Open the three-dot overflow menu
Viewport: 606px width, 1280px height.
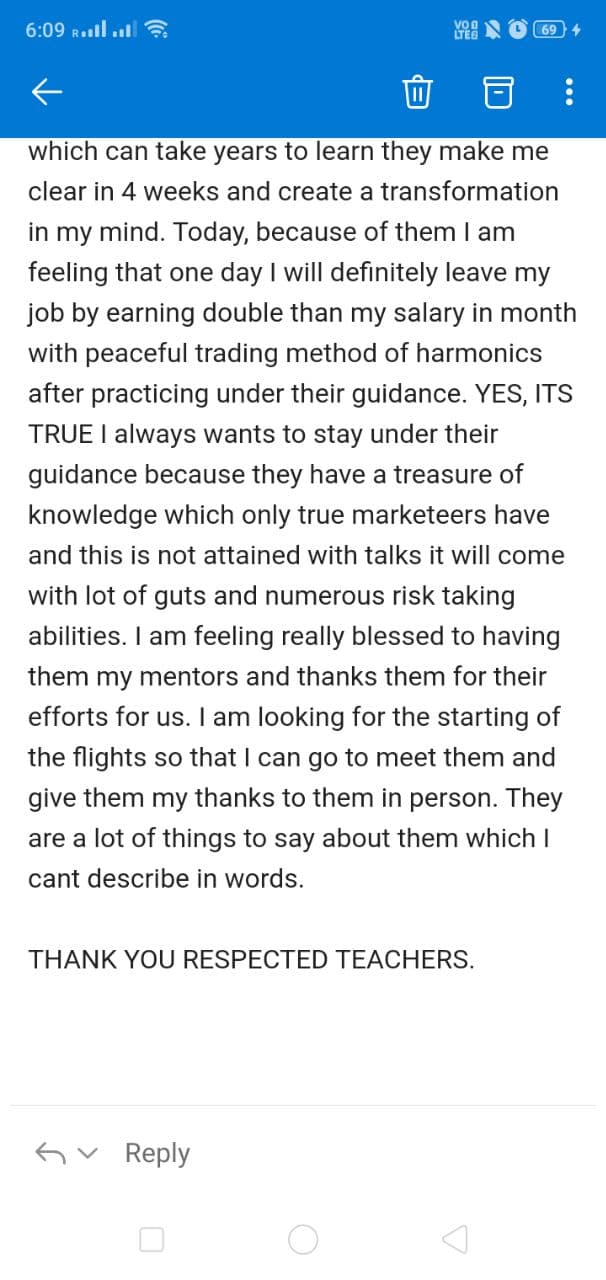(568, 93)
